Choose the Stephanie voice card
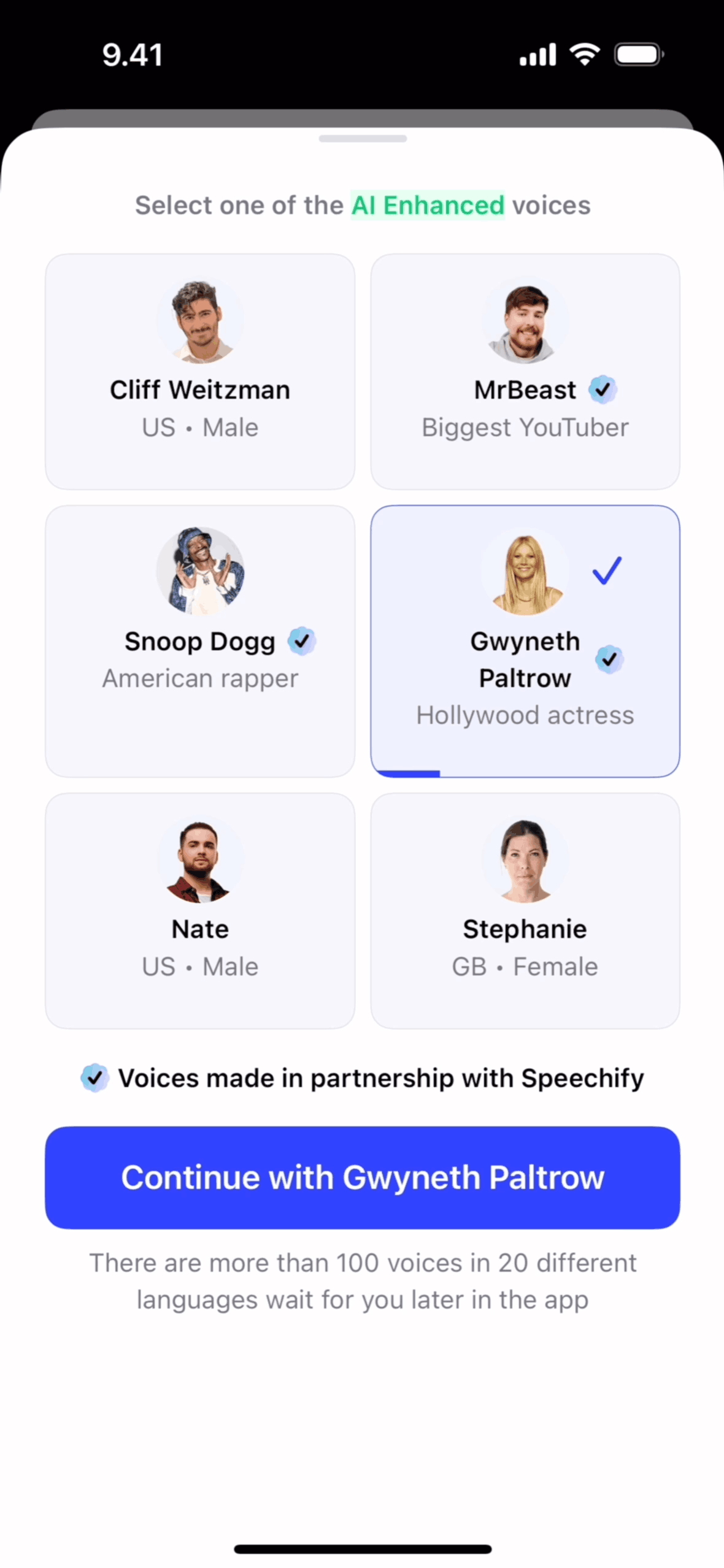Viewport: 724px width, 1568px height. pyautogui.click(x=525, y=910)
